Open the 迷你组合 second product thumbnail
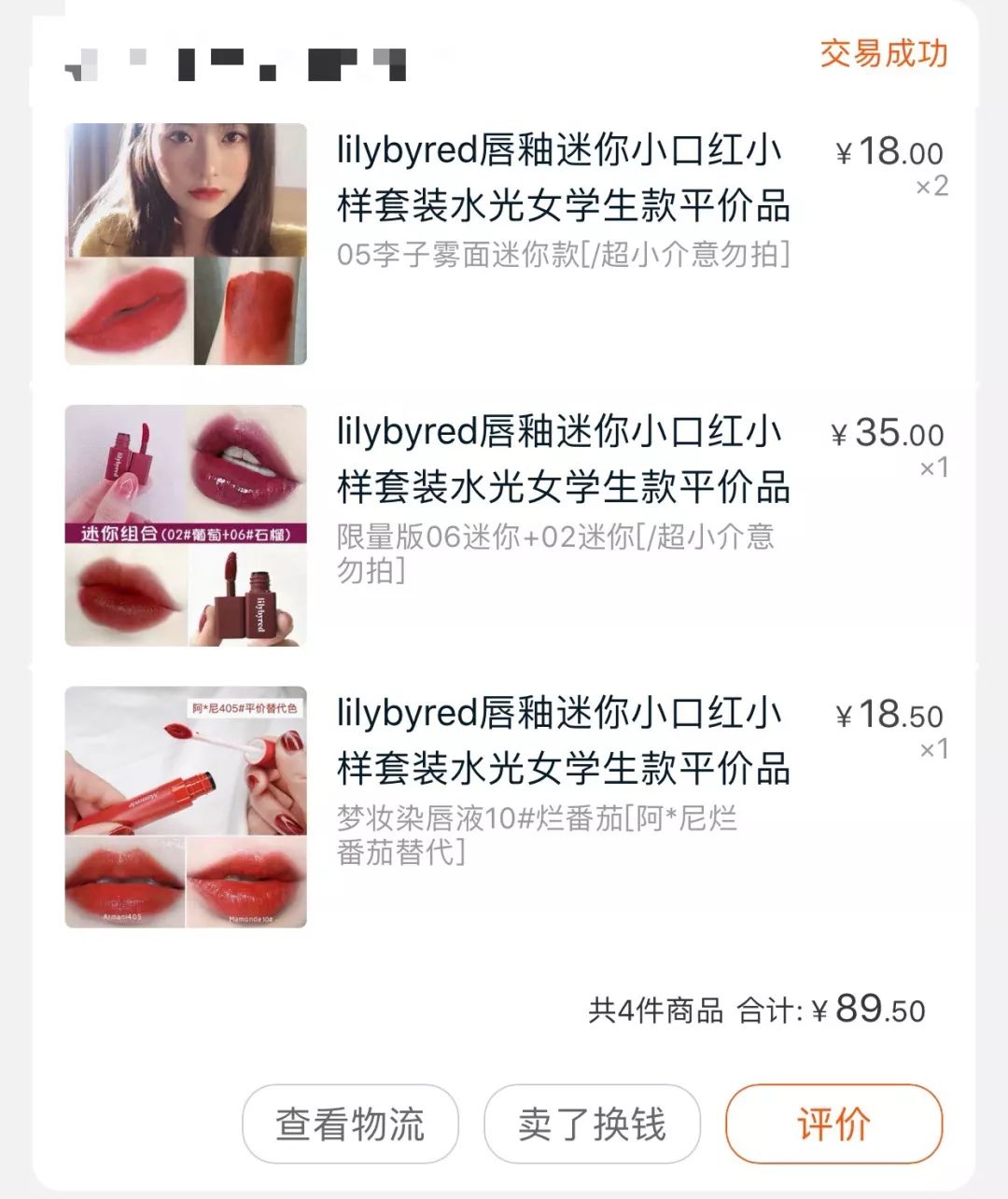The image size is (1008, 1199). point(185,524)
